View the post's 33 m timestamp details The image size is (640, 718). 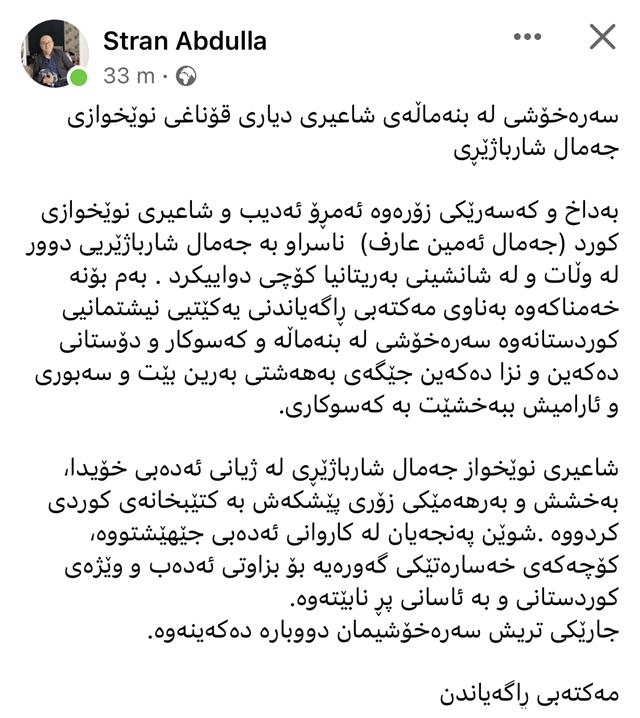coord(129,75)
